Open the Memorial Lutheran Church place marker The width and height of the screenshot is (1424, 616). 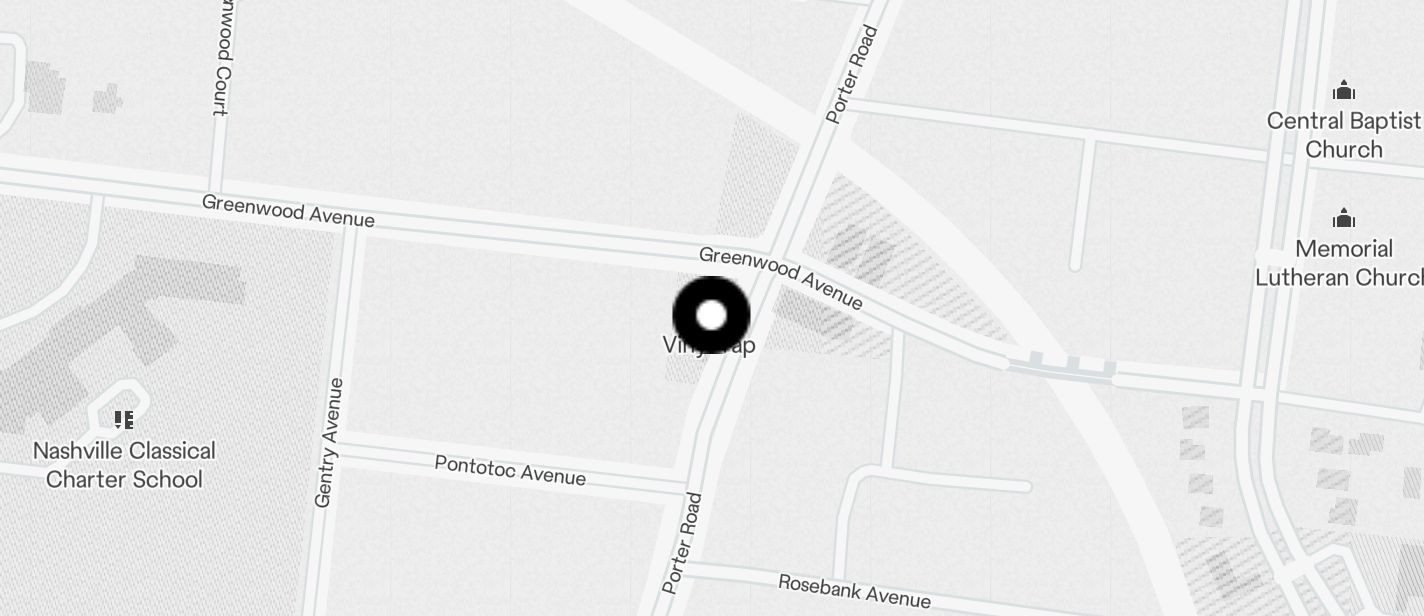click(x=1344, y=219)
